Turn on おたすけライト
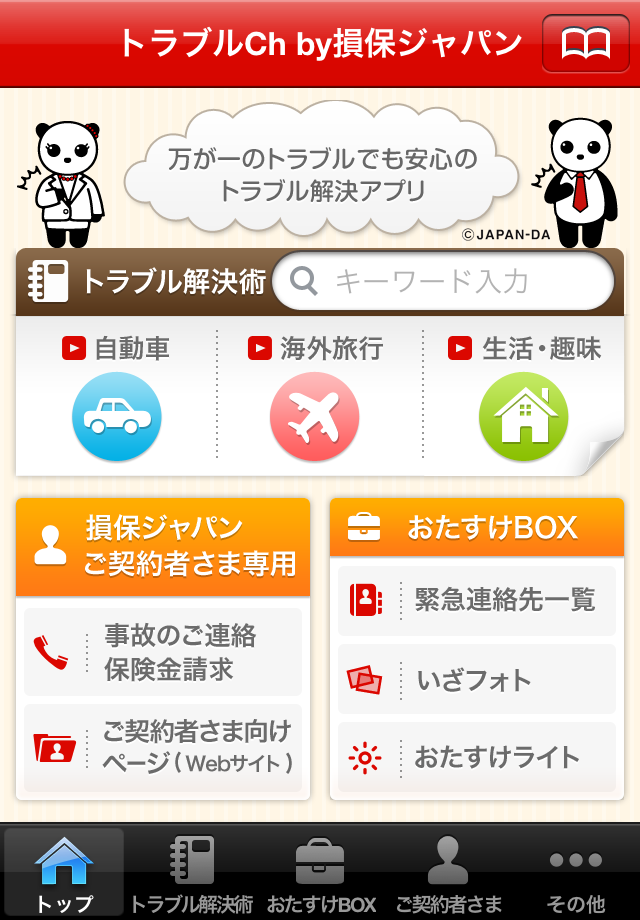 476,757
